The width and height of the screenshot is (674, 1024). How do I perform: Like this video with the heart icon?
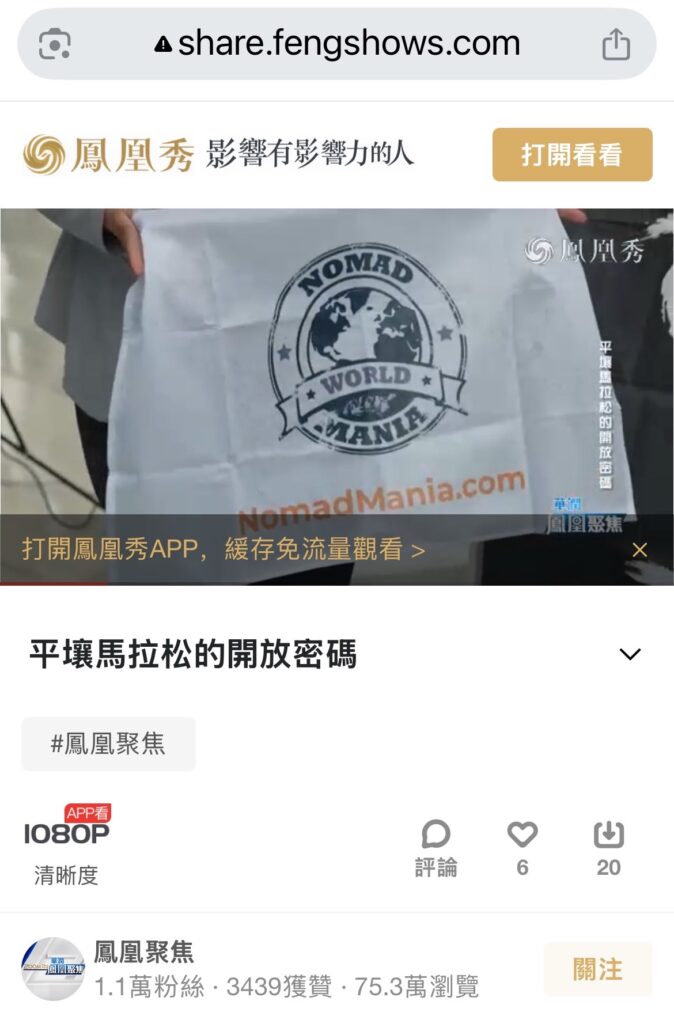[522, 836]
